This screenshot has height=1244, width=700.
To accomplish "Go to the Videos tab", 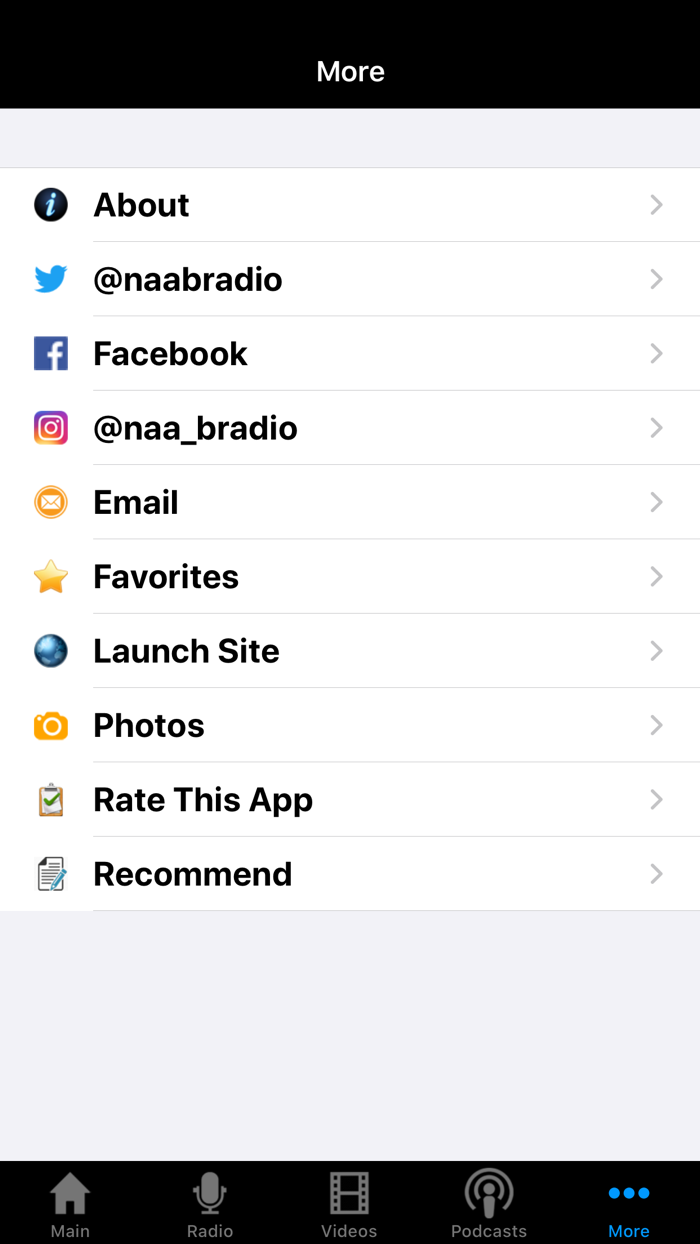I will pyautogui.click(x=349, y=1204).
